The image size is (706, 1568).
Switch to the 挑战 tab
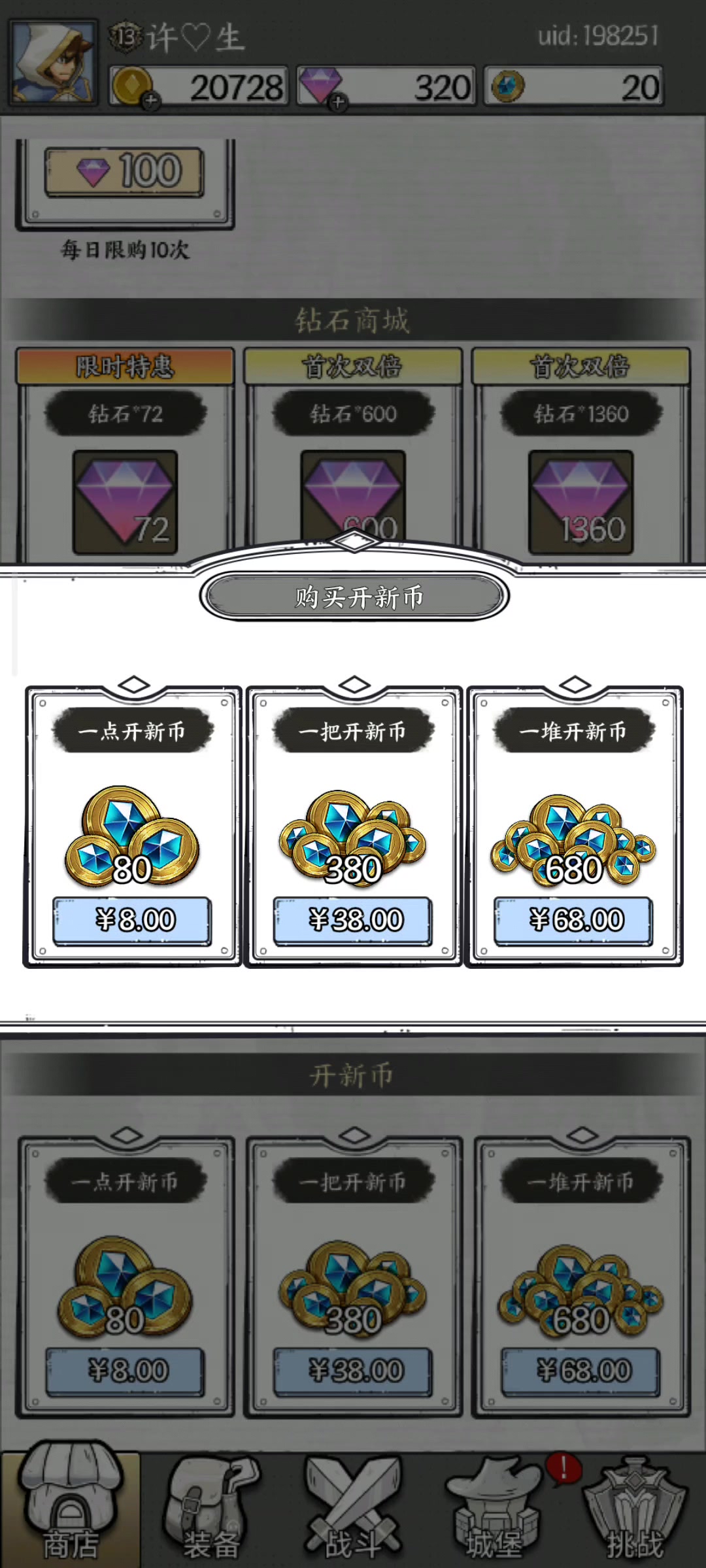coord(634,1509)
